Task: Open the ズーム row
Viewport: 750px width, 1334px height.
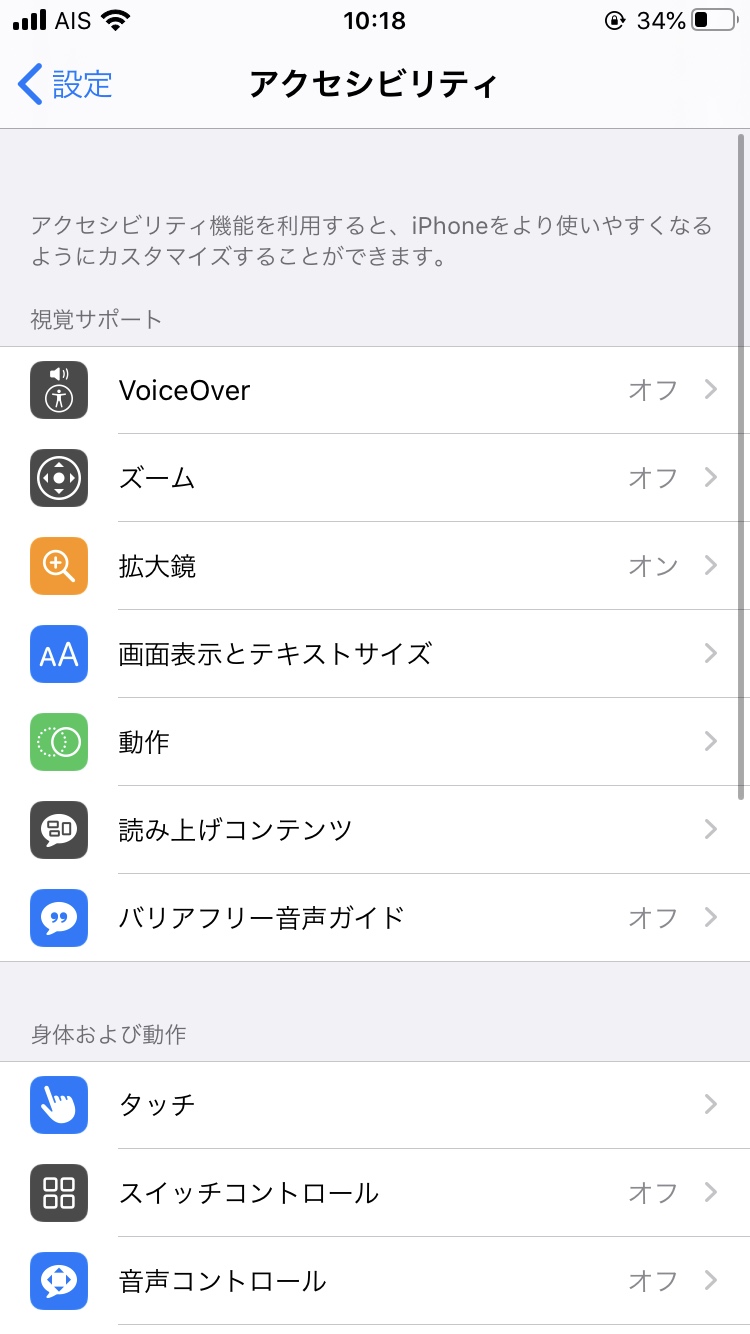Action: tap(375, 478)
